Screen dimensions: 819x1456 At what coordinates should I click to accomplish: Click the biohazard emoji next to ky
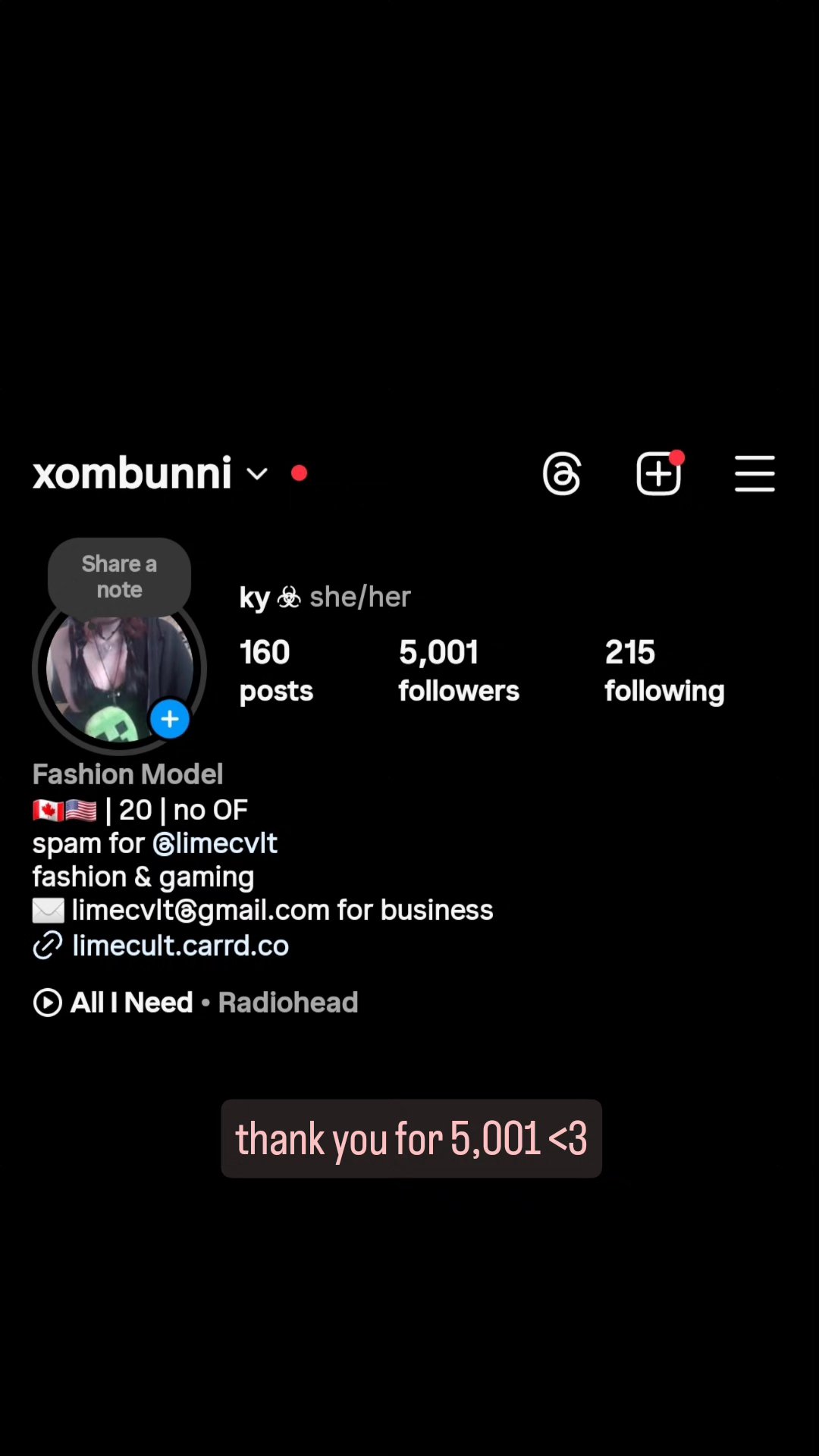pos(289,597)
